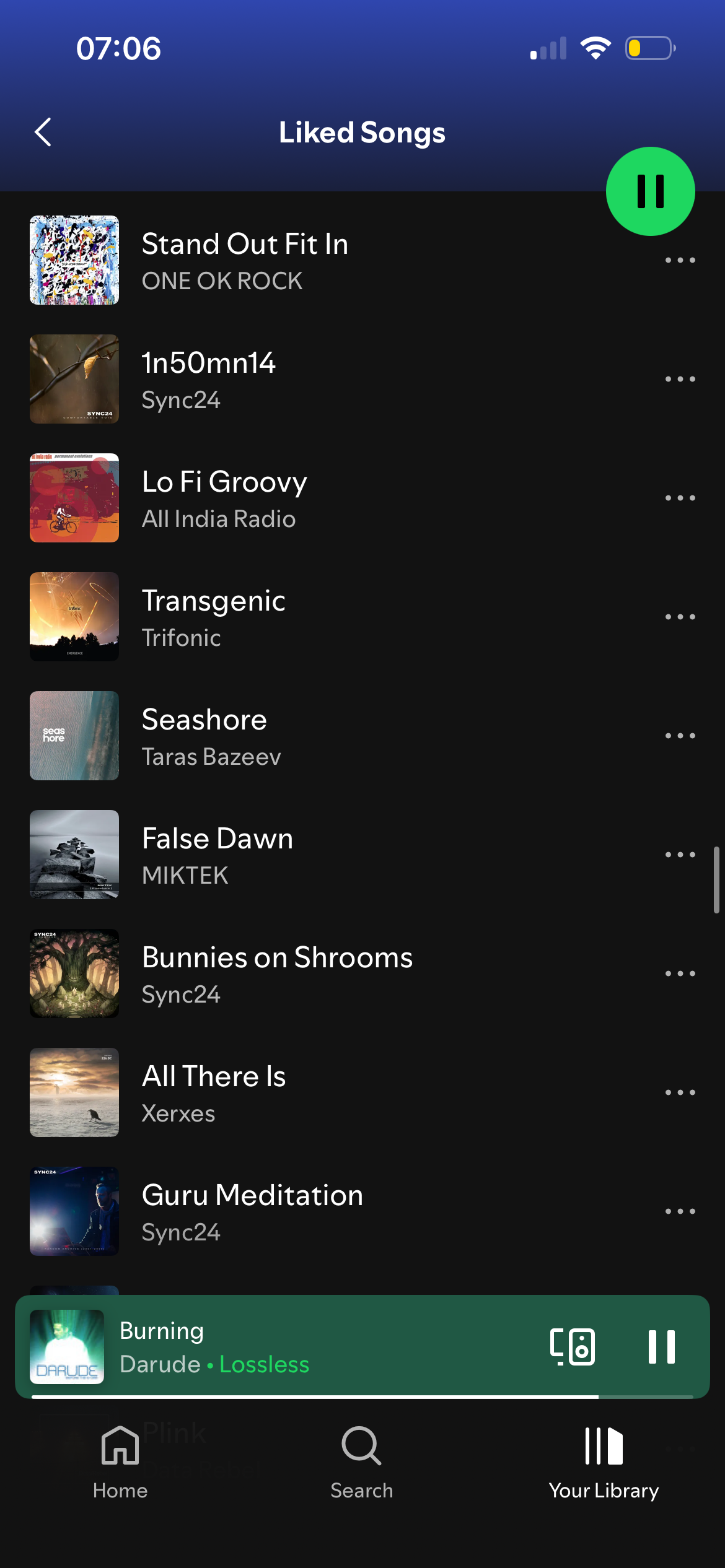Pause Burning in the mini player

[x=661, y=1347]
